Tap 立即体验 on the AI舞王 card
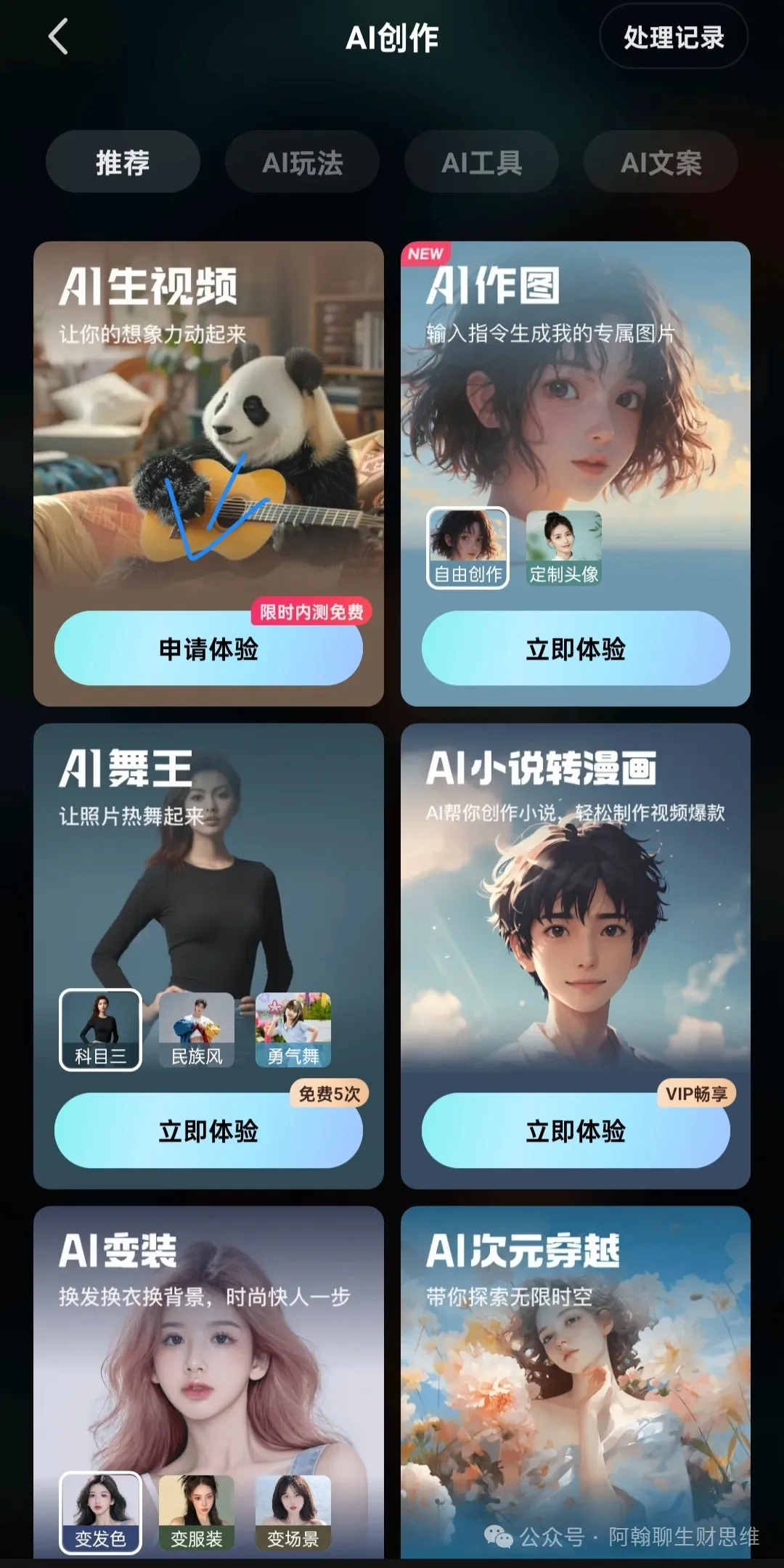Image resolution: width=784 pixels, height=1568 pixels. point(208,1130)
